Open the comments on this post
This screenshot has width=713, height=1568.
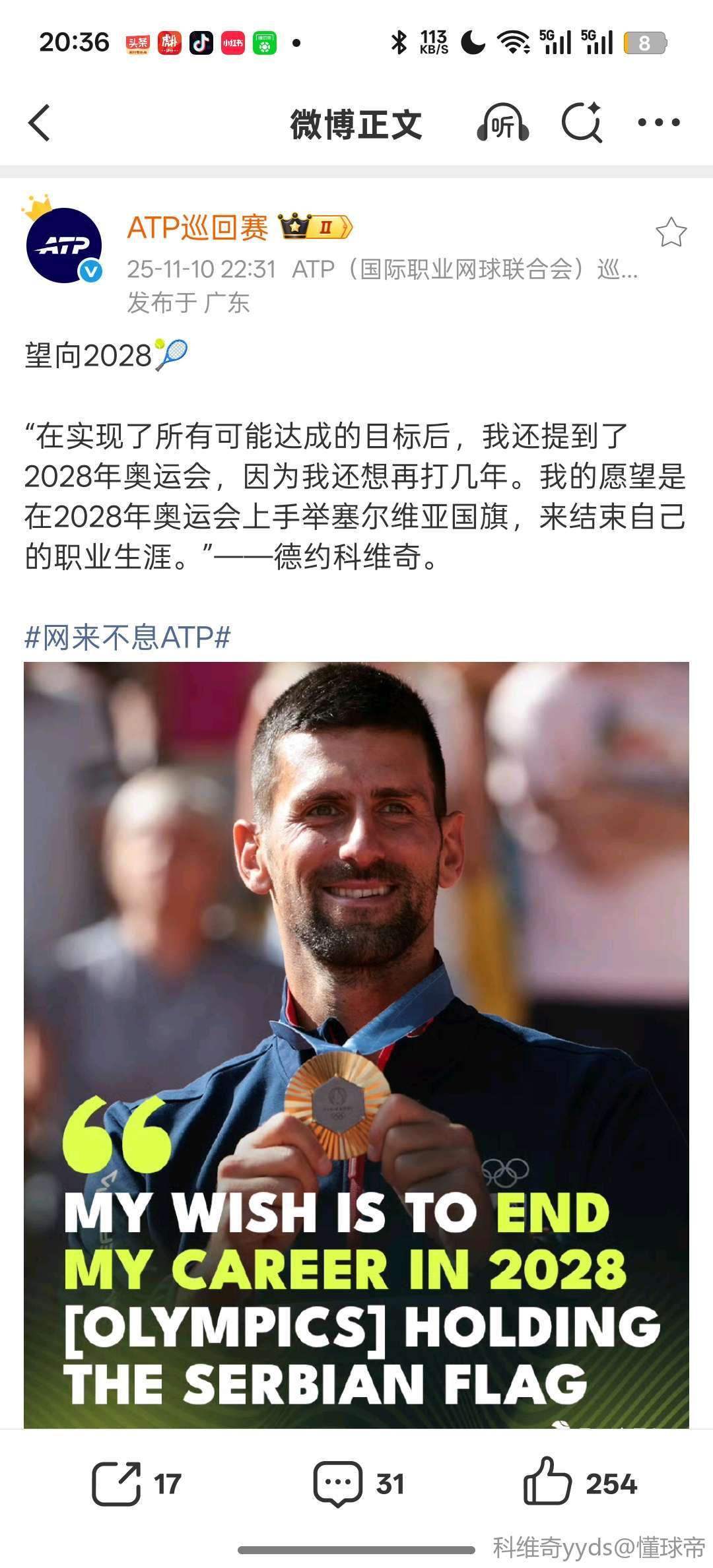pos(358,1484)
